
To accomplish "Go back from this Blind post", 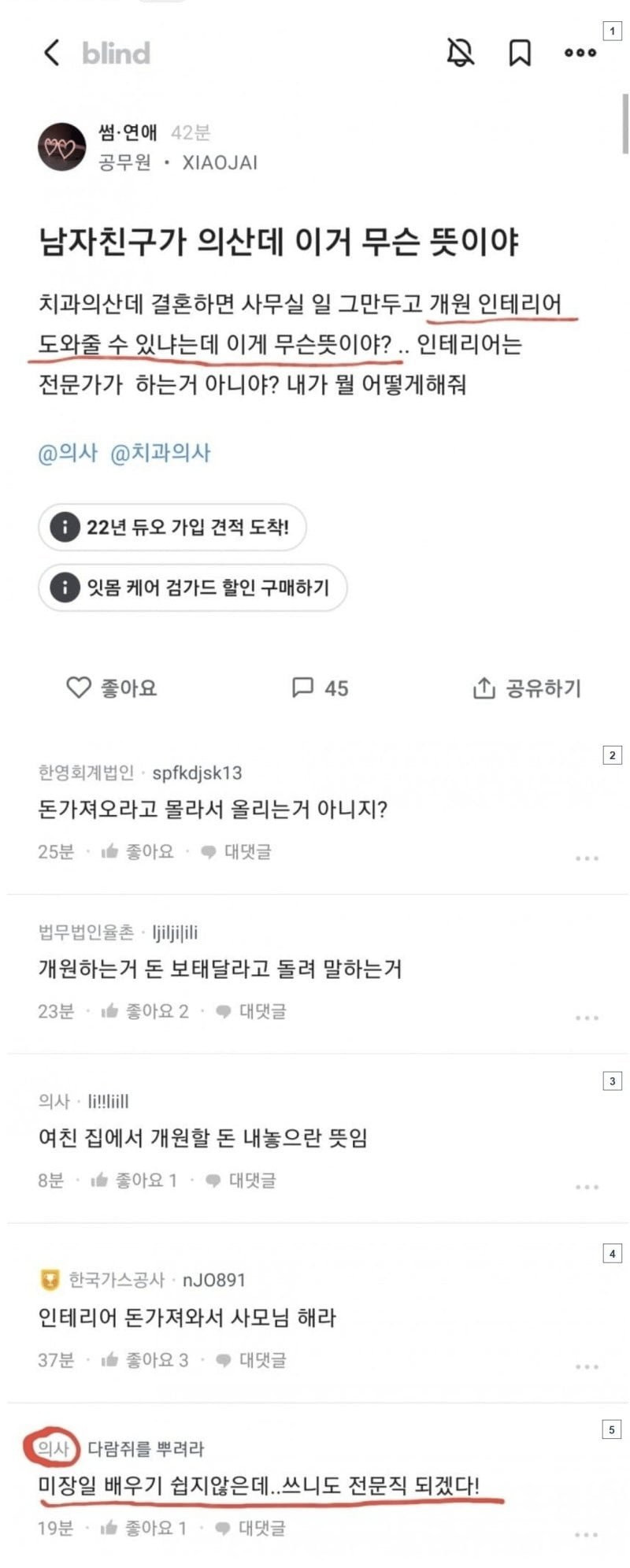I will click(x=52, y=53).
